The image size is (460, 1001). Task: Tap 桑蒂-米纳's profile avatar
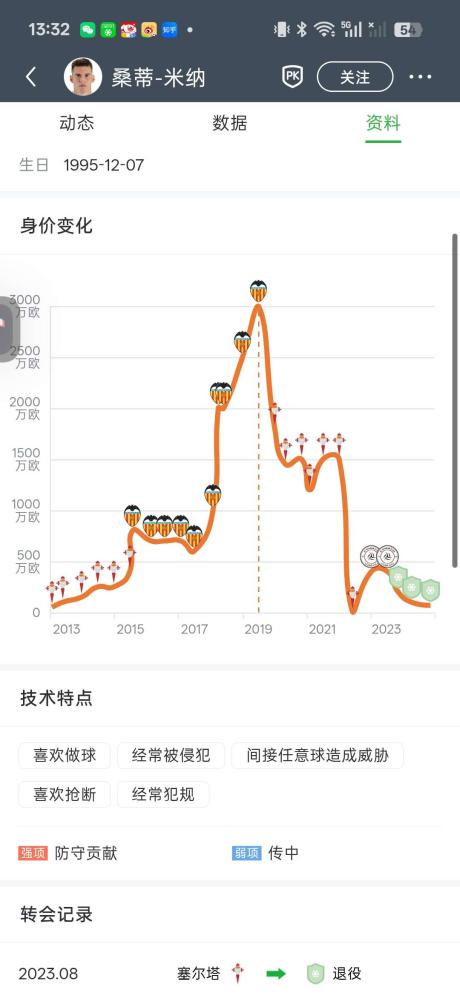click(x=83, y=77)
